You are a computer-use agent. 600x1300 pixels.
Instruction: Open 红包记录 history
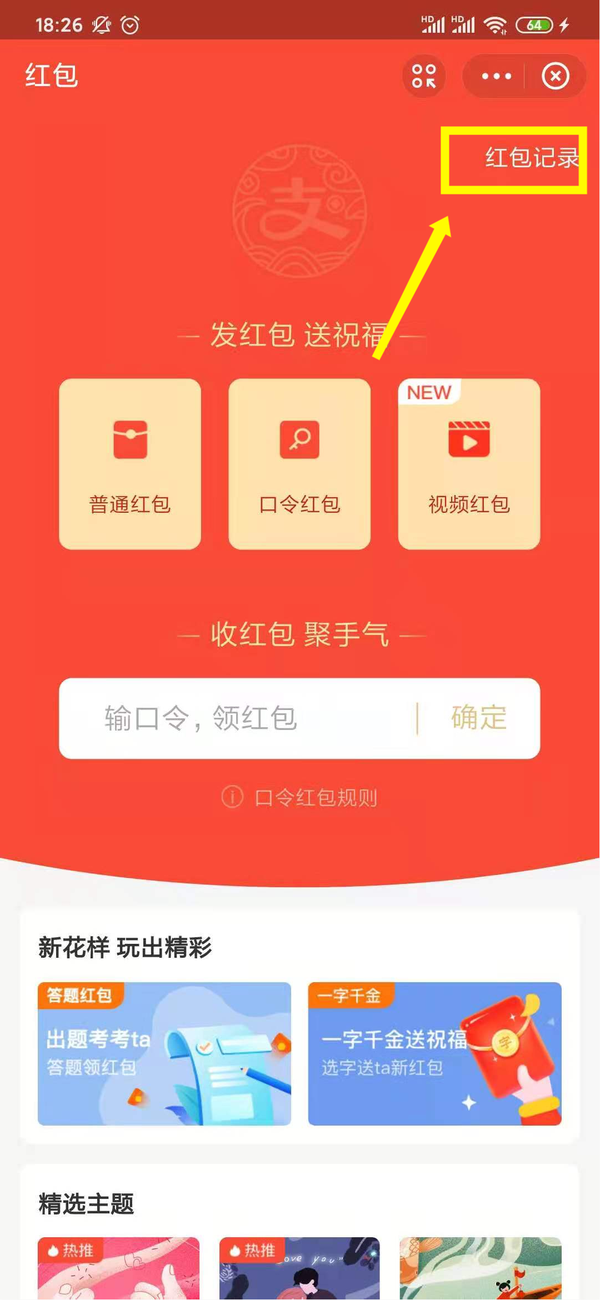(532, 158)
